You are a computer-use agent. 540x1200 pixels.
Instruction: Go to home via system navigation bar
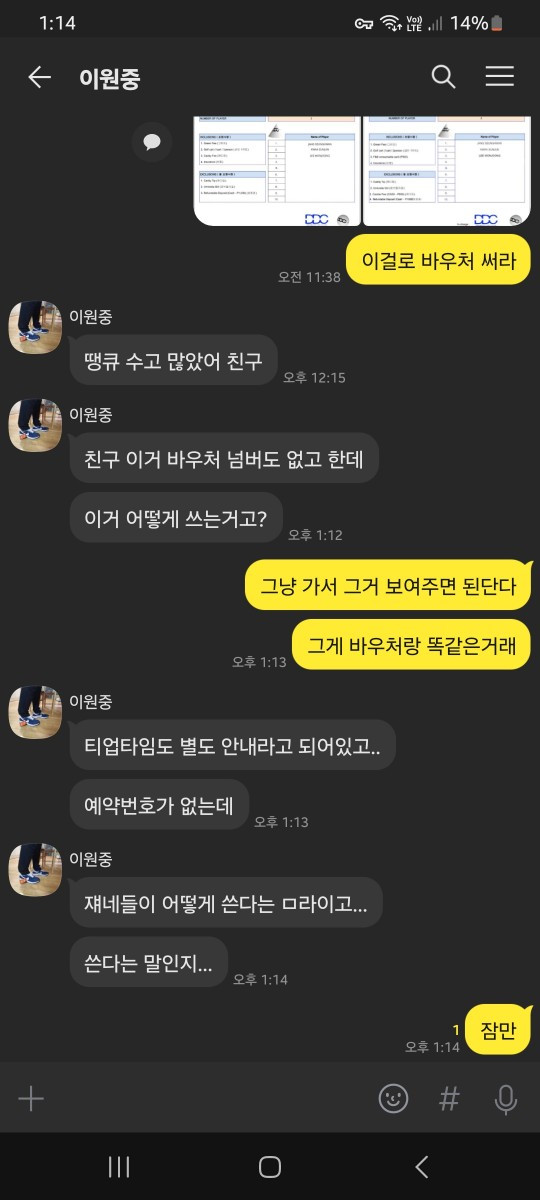[x=269, y=1166]
